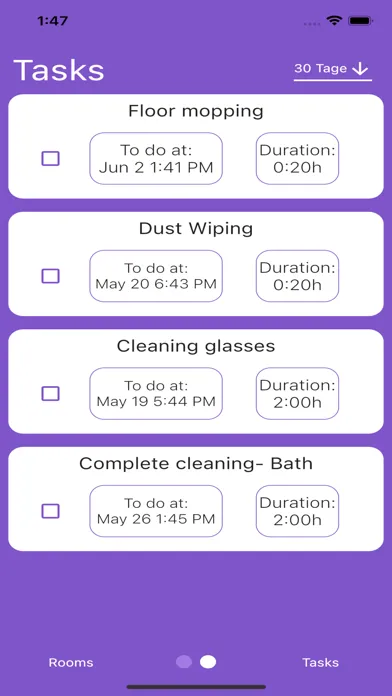The image size is (392, 696).
Task: Select the Tasks tab
Action: tap(321, 662)
